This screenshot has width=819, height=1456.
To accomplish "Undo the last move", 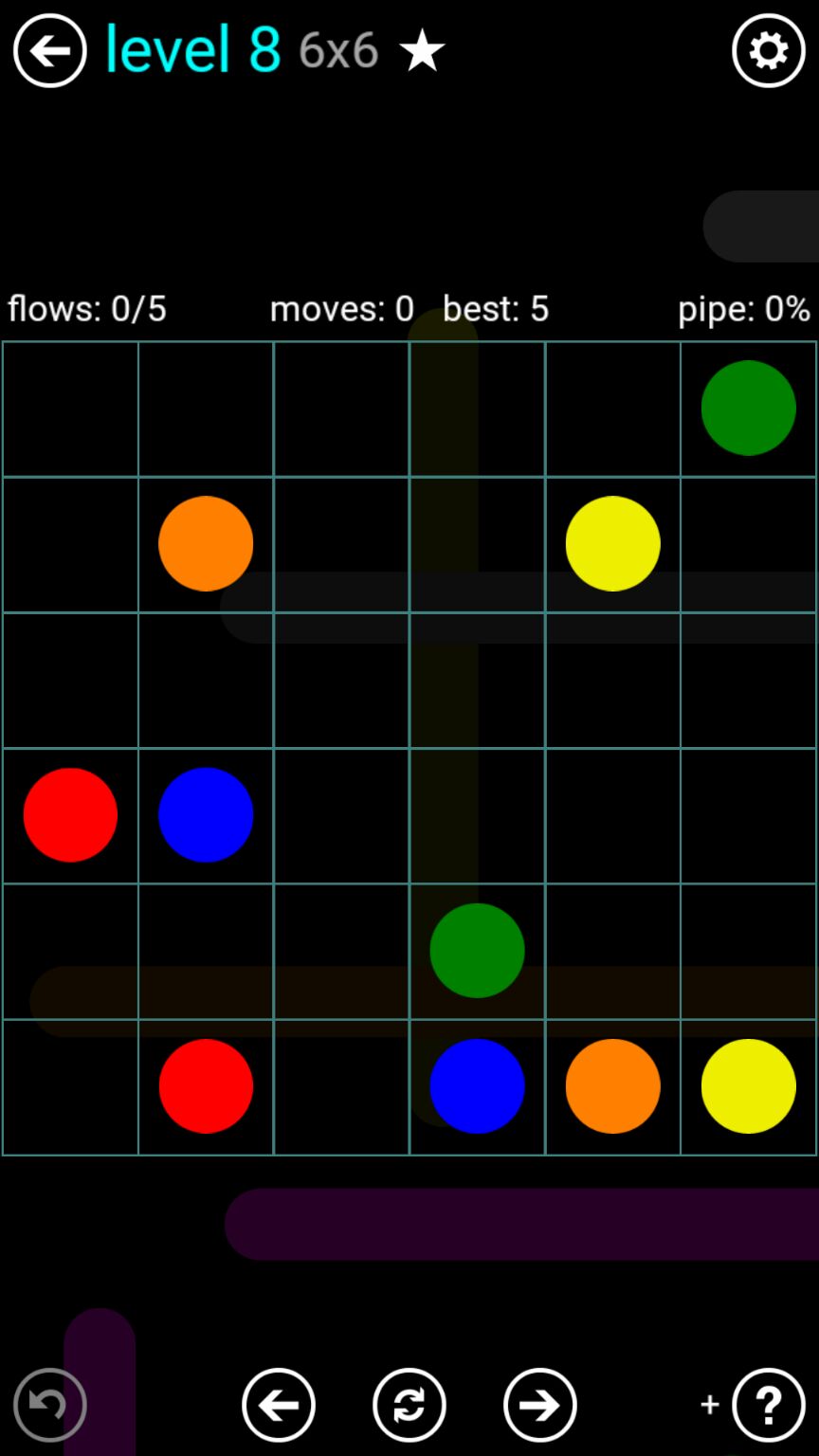I will (49, 1405).
